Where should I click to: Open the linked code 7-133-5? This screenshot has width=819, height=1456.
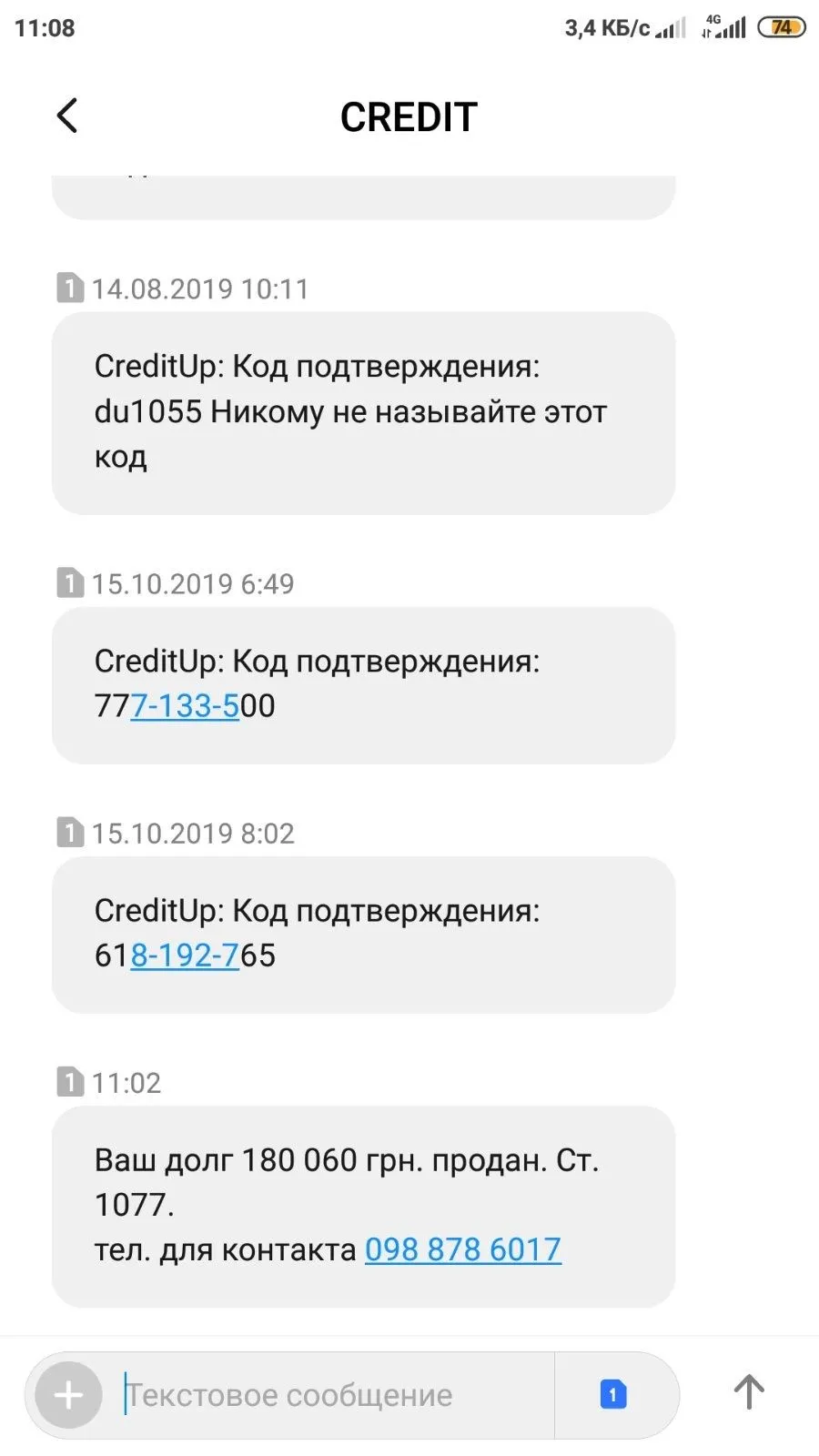(x=185, y=705)
